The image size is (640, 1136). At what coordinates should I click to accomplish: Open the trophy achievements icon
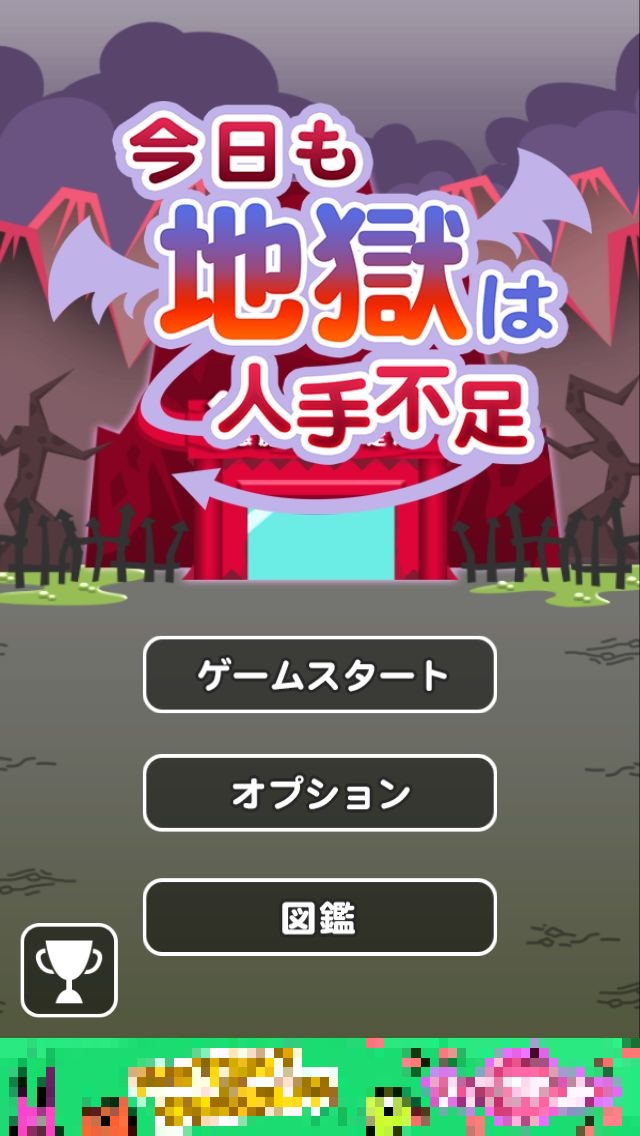tap(69, 970)
